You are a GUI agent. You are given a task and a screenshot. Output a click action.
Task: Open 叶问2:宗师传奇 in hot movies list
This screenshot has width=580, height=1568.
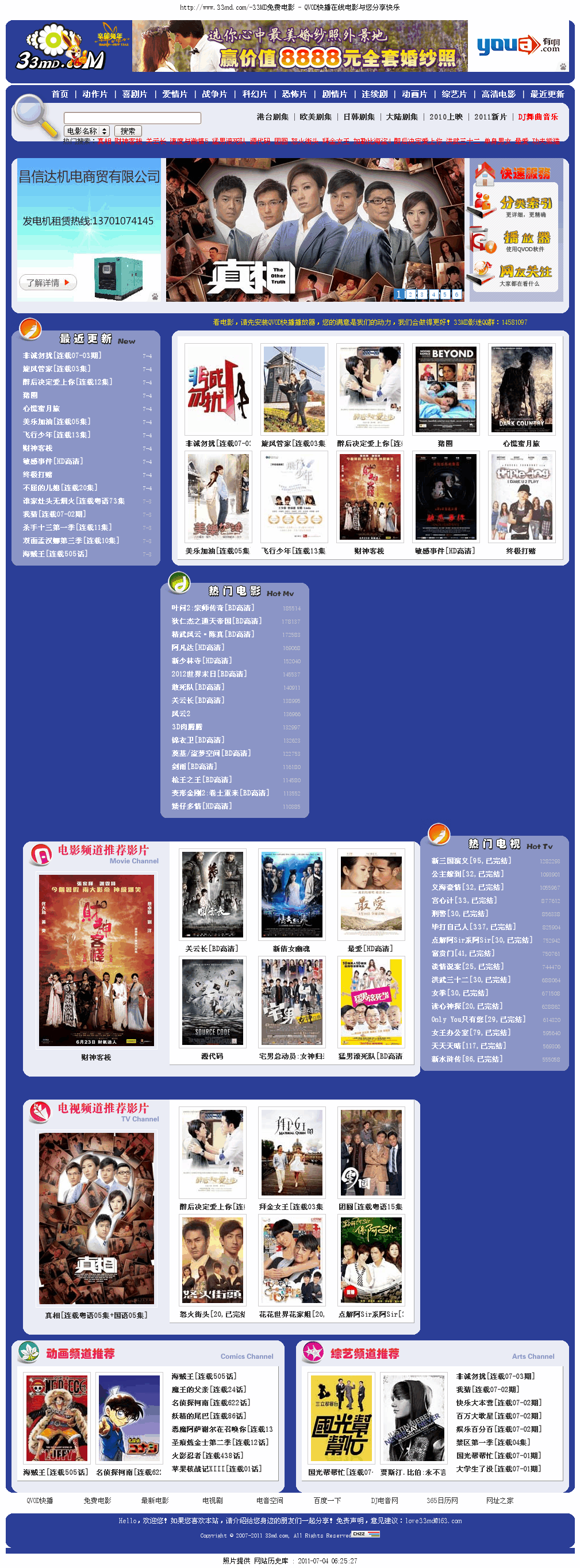[213, 608]
